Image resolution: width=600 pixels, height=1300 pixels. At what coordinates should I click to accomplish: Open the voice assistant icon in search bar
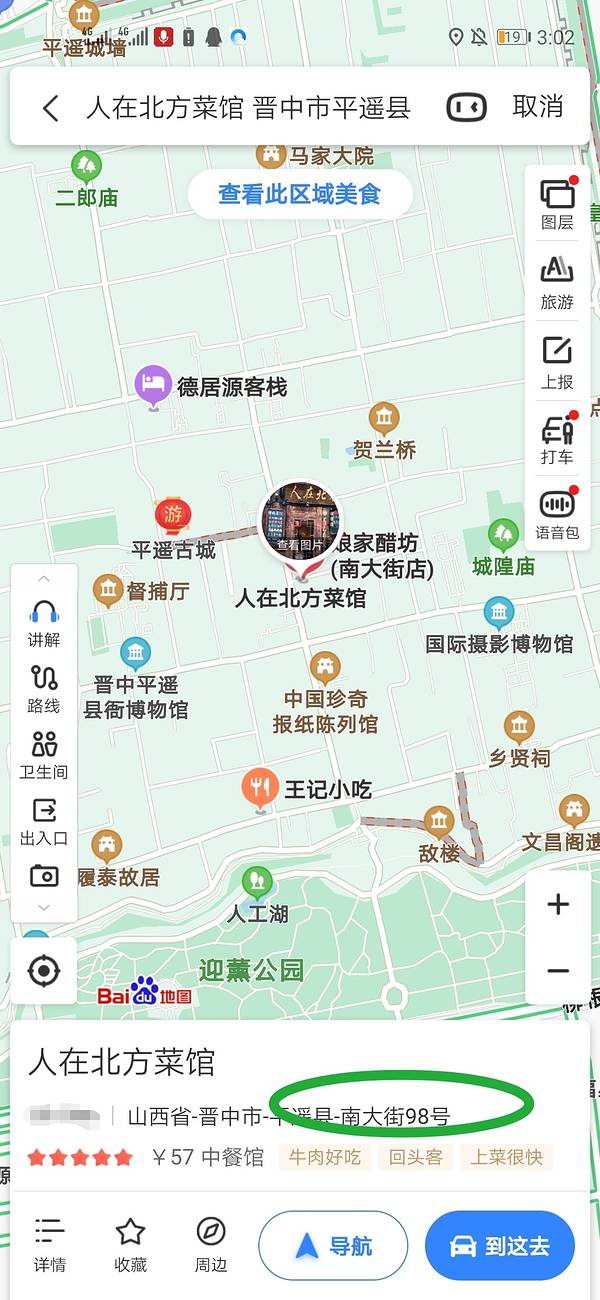tap(466, 108)
